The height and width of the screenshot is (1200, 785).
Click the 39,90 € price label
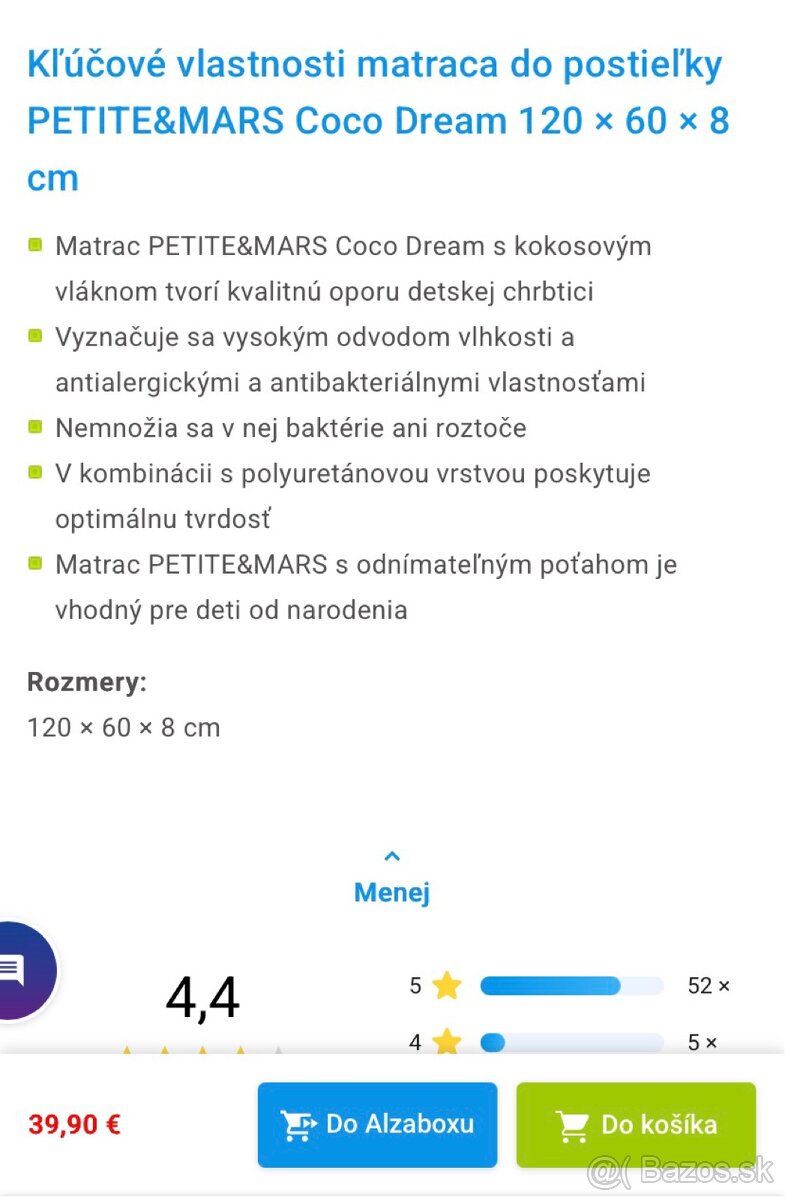point(73,1124)
